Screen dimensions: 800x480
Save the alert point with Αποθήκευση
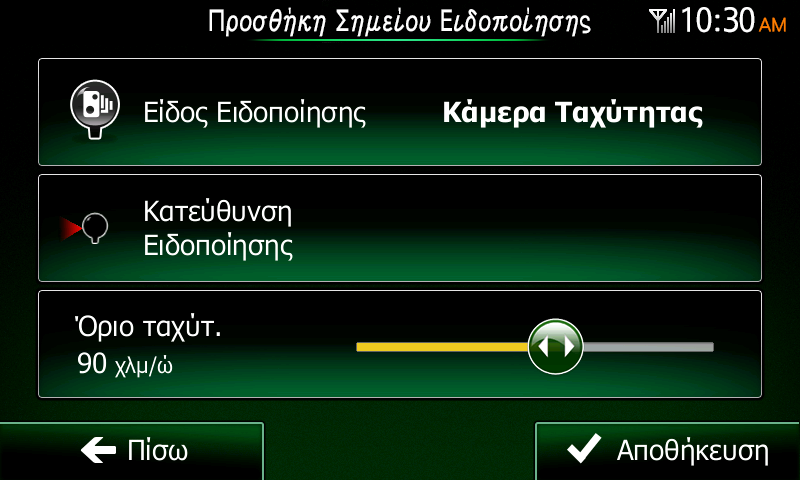tap(667, 451)
